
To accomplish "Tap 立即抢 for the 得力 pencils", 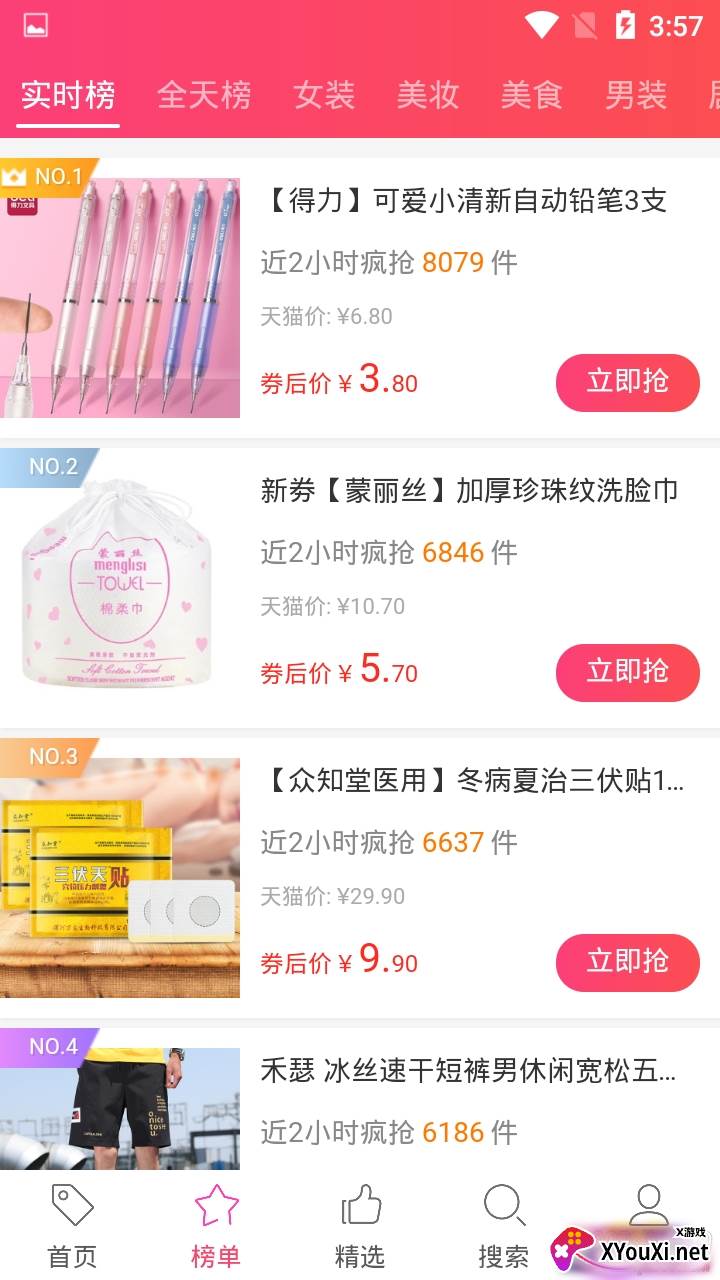I will [627, 382].
